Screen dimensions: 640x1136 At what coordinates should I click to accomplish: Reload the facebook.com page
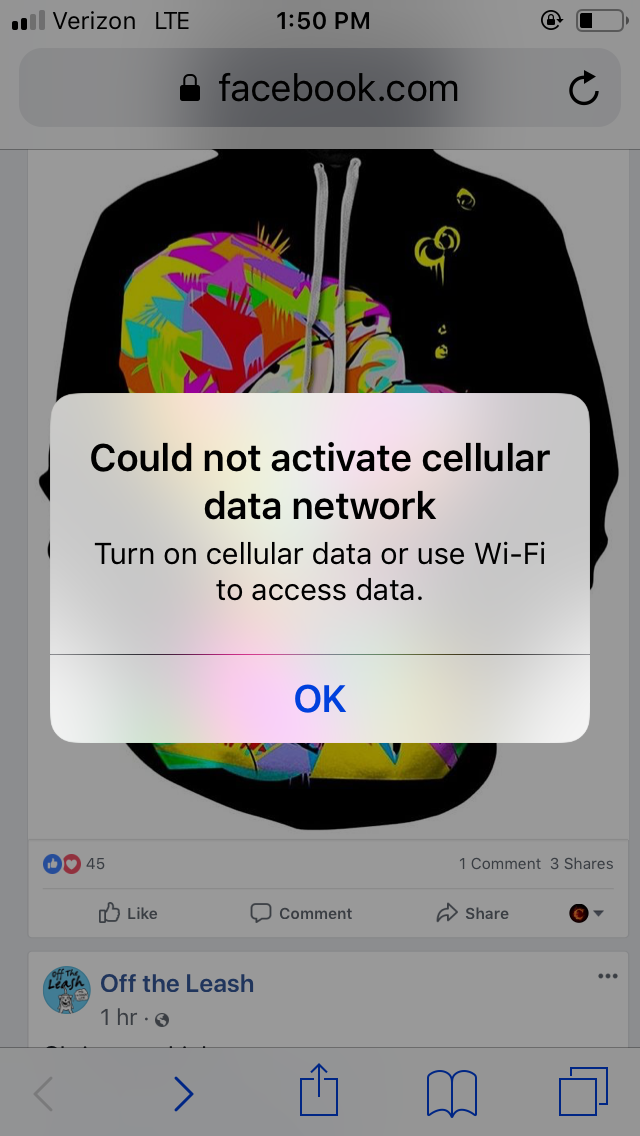coord(583,89)
